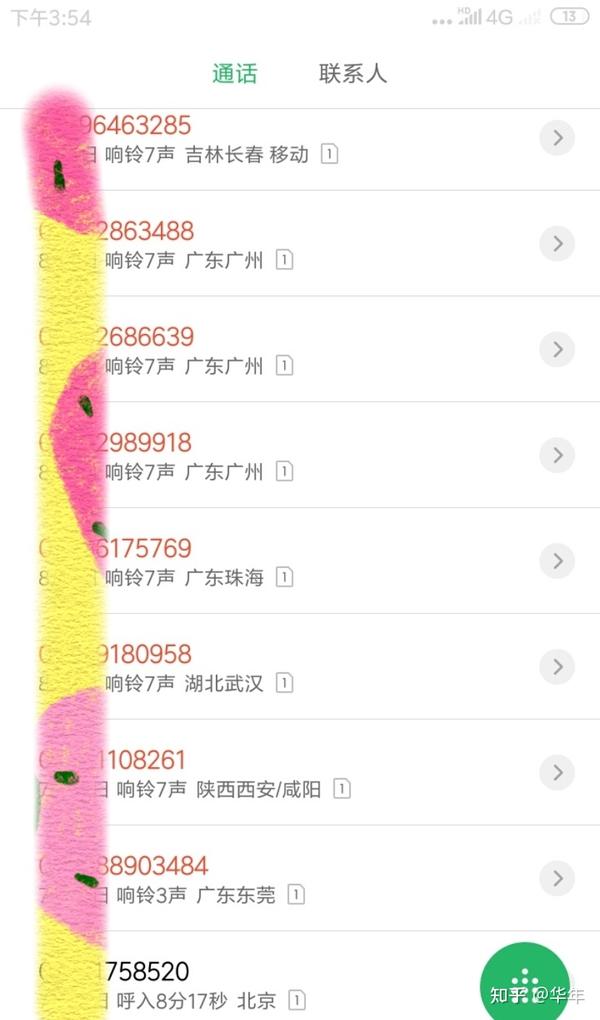Open details arrow for the number ending 2686639
Image resolution: width=600 pixels, height=1020 pixels.
tap(557, 349)
